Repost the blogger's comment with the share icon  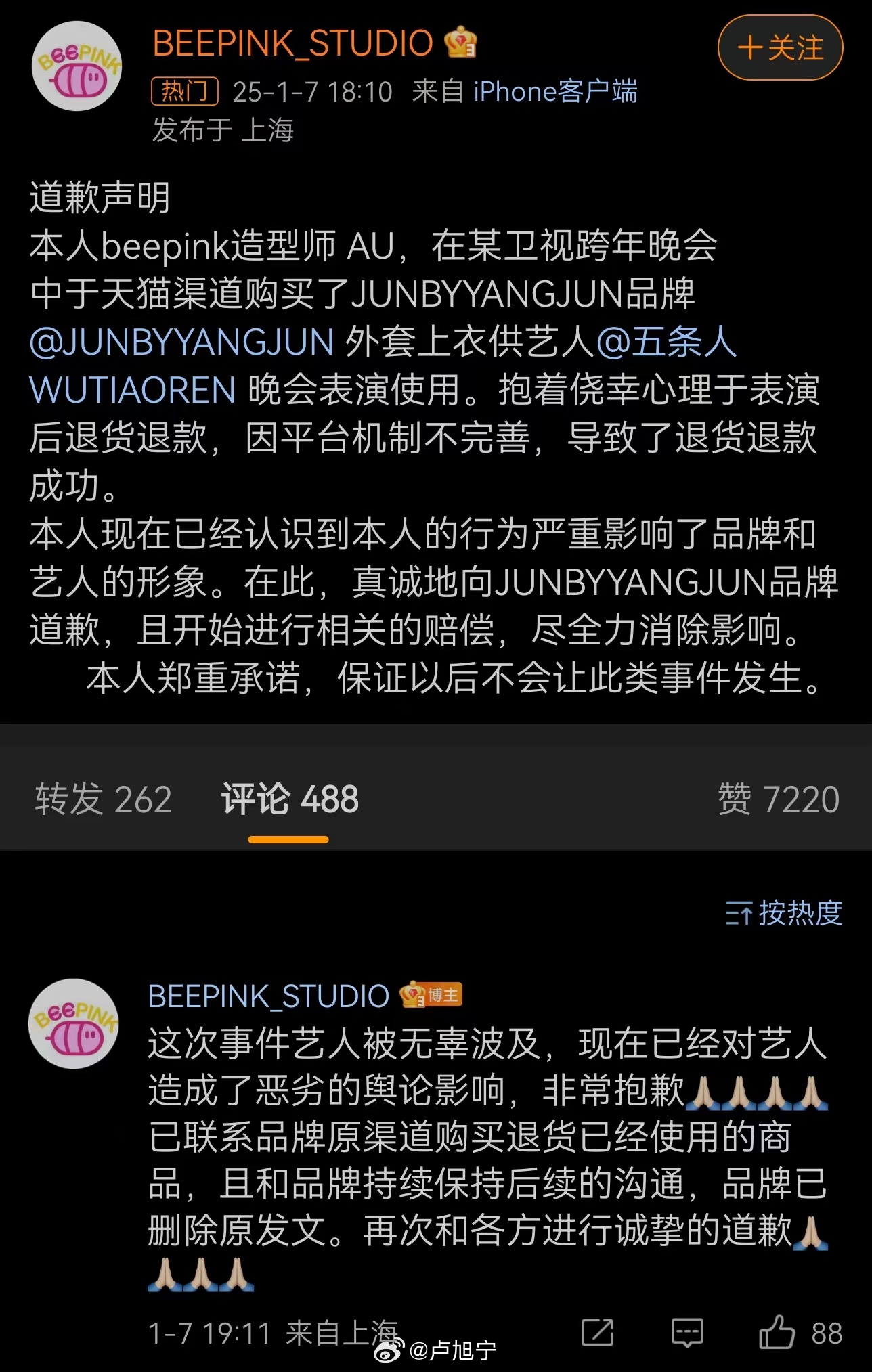click(597, 1333)
